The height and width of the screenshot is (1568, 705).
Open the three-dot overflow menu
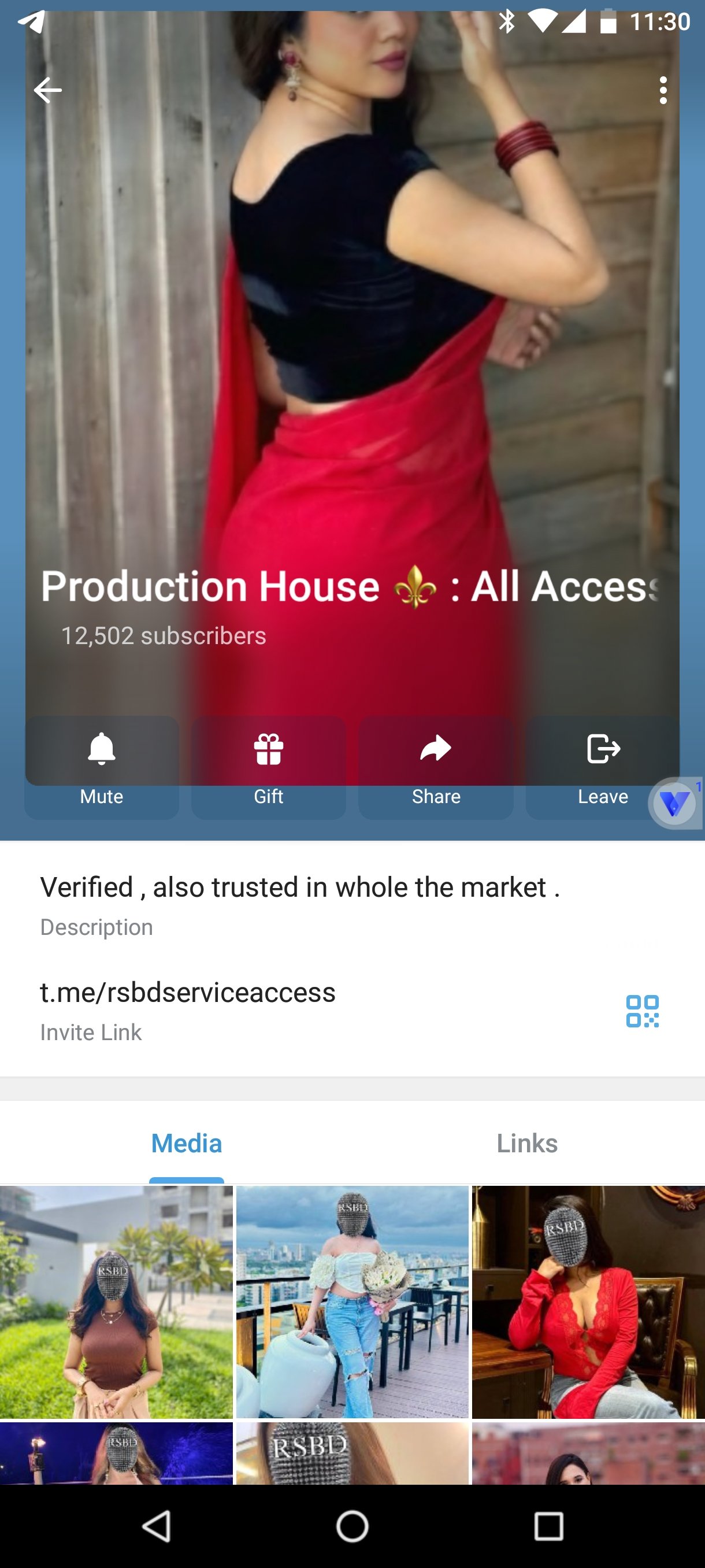[662, 91]
